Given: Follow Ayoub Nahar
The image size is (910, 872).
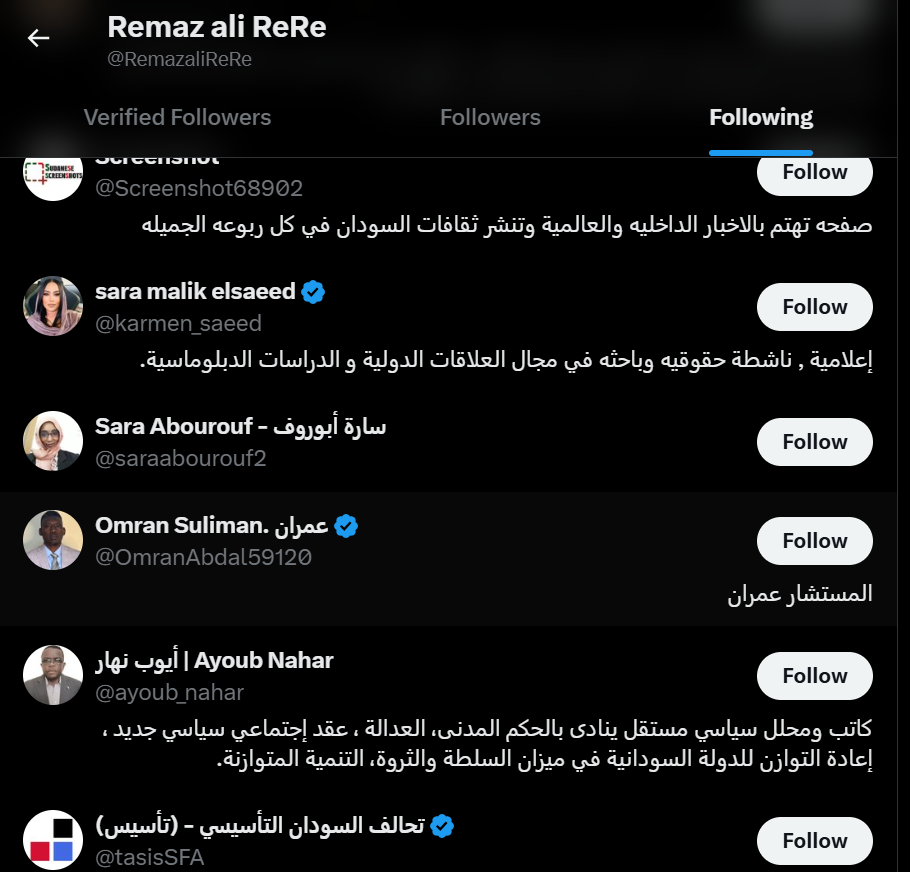Looking at the screenshot, I should pos(814,676).
